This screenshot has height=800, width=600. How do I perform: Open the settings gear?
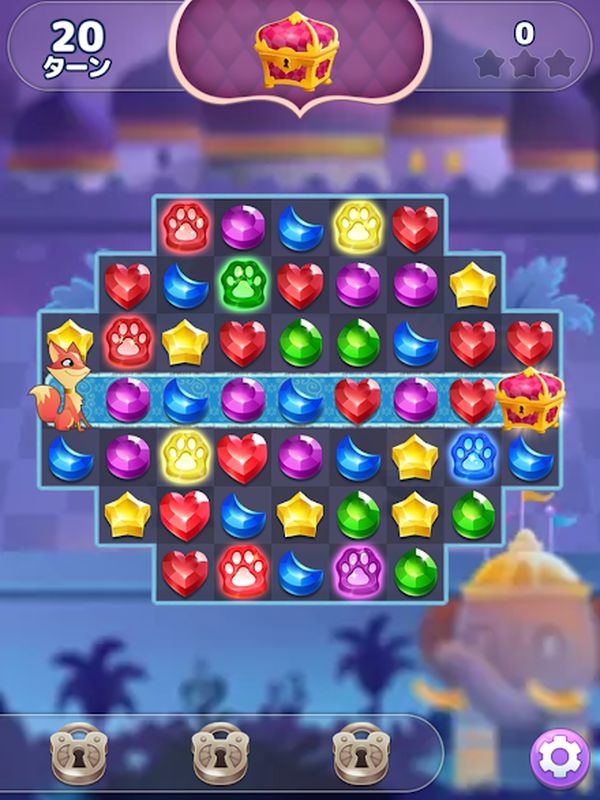tap(557, 754)
